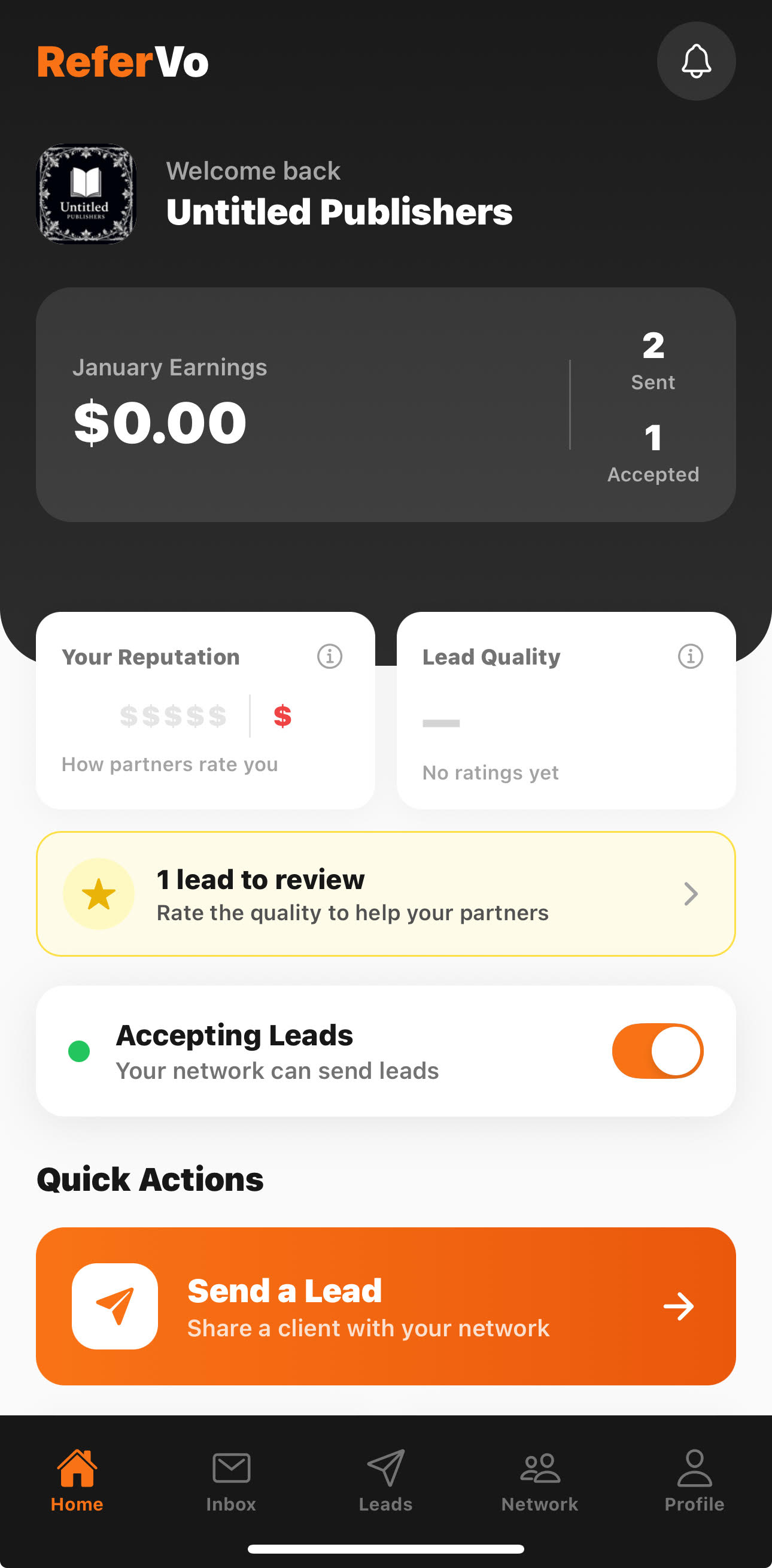The width and height of the screenshot is (772, 1568).
Task: Tap the info icon on Your Reputation
Action: tap(329, 656)
